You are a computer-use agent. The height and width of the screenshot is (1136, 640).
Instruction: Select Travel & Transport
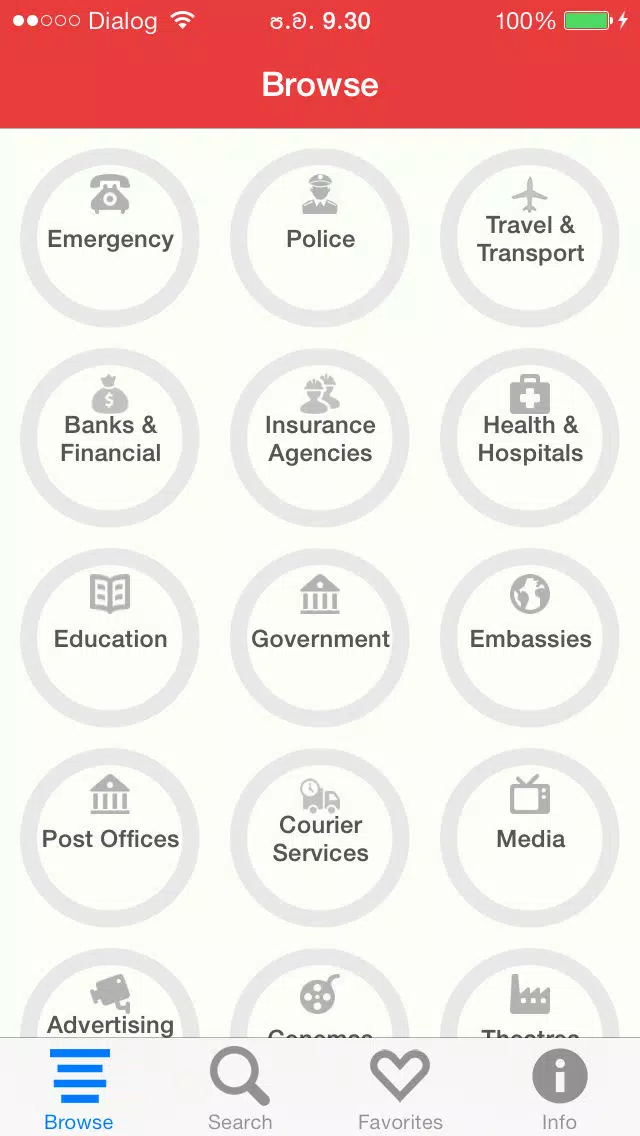coord(530,238)
